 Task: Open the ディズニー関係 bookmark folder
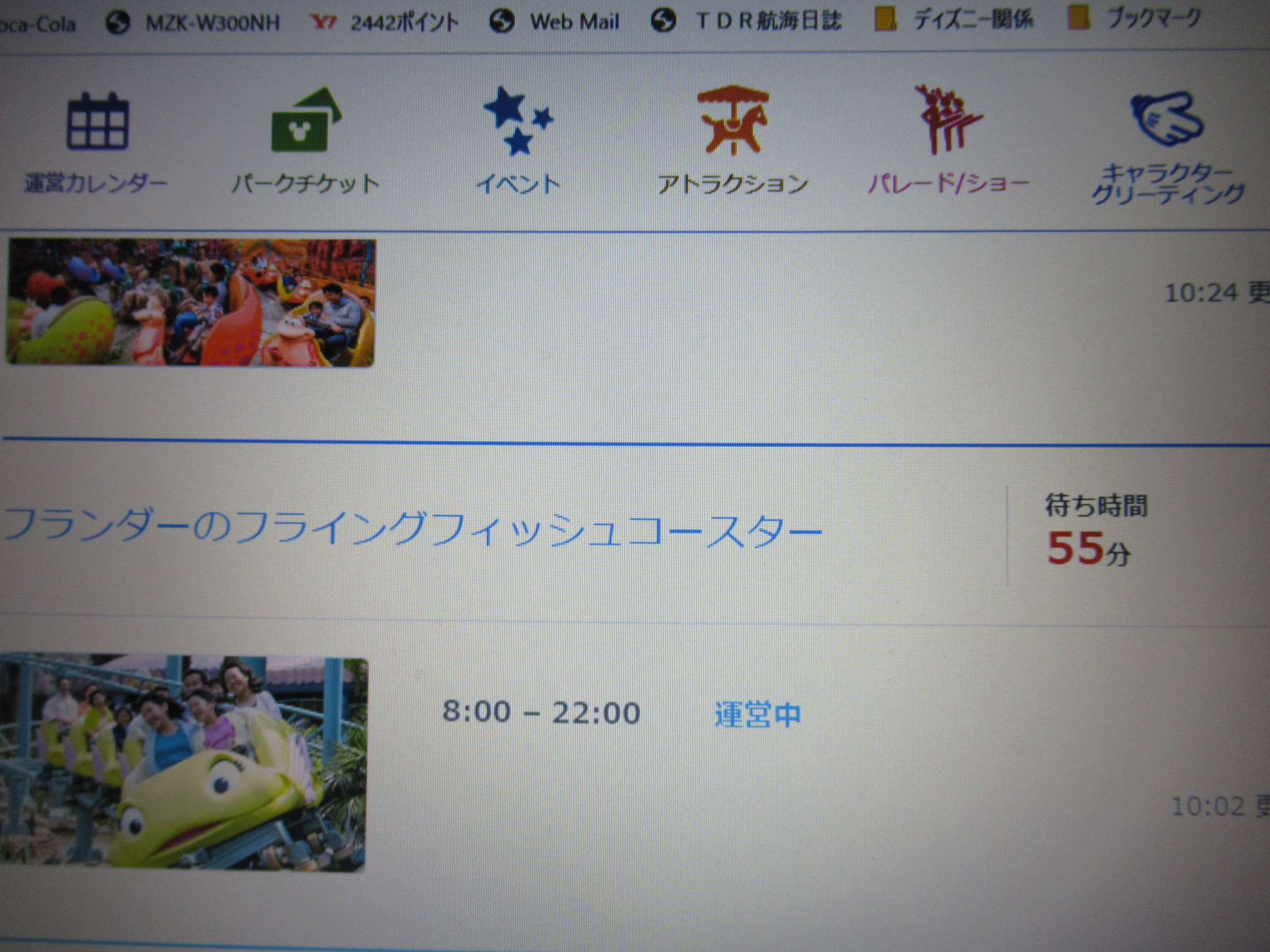(x=955, y=20)
